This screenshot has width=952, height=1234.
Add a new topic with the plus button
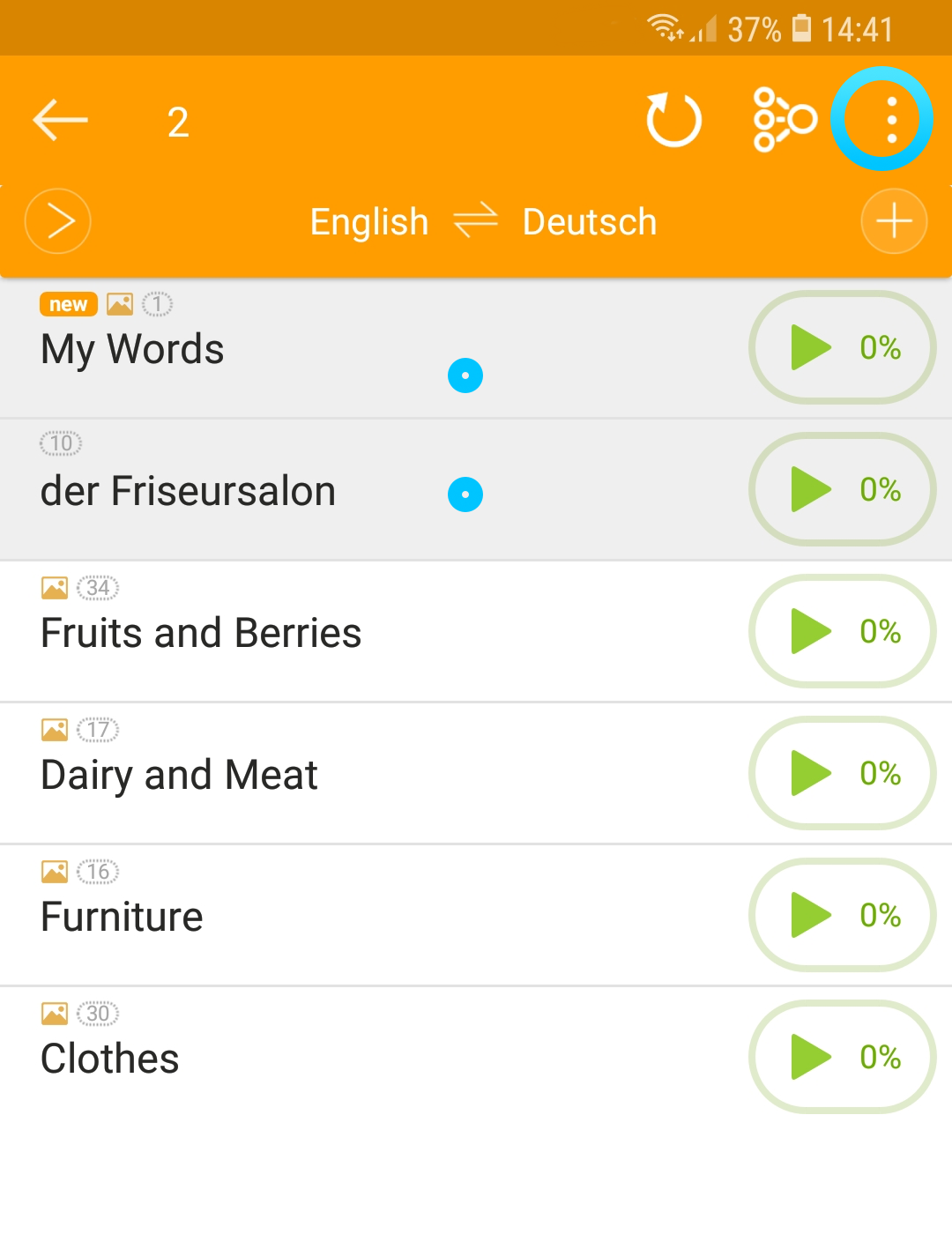tap(894, 220)
